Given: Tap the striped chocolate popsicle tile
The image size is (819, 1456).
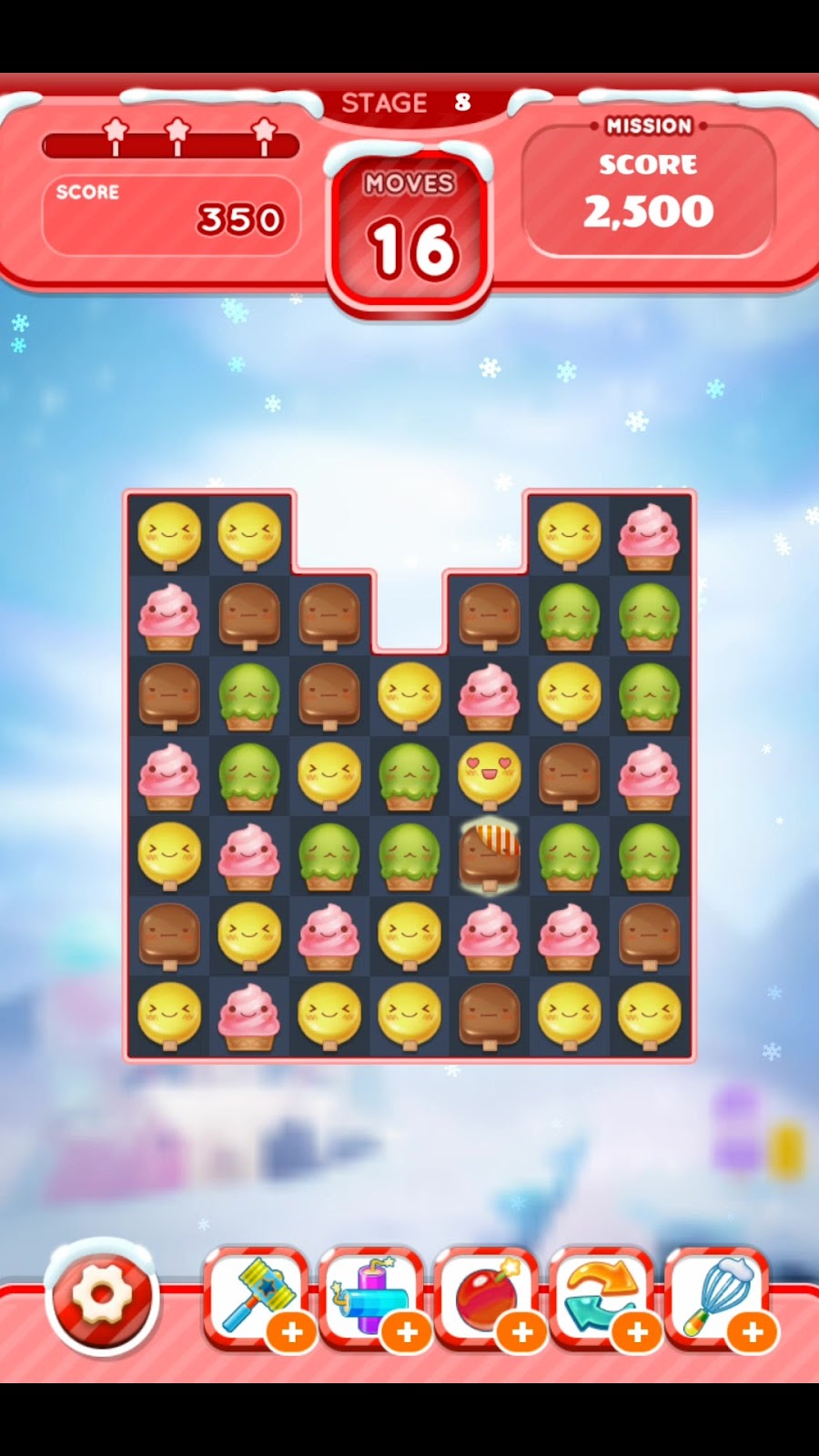Looking at the screenshot, I should 490,855.
